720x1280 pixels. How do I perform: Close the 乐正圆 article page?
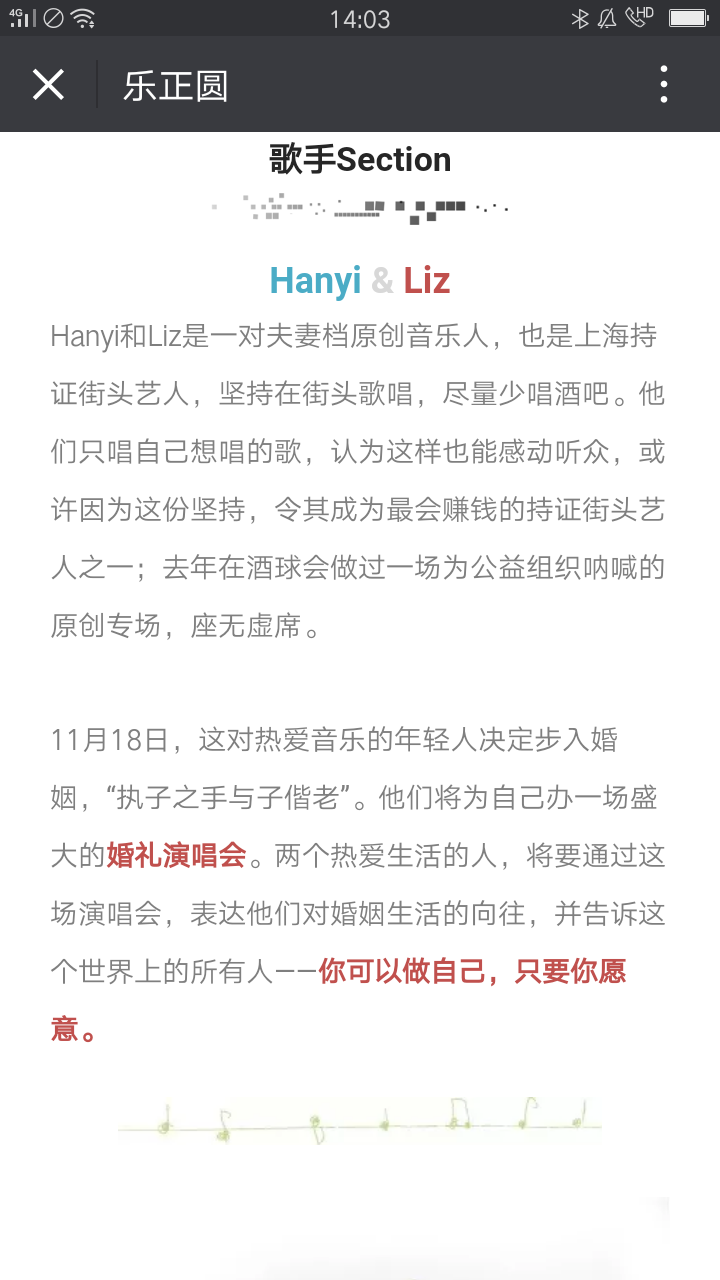pyautogui.click(x=48, y=85)
